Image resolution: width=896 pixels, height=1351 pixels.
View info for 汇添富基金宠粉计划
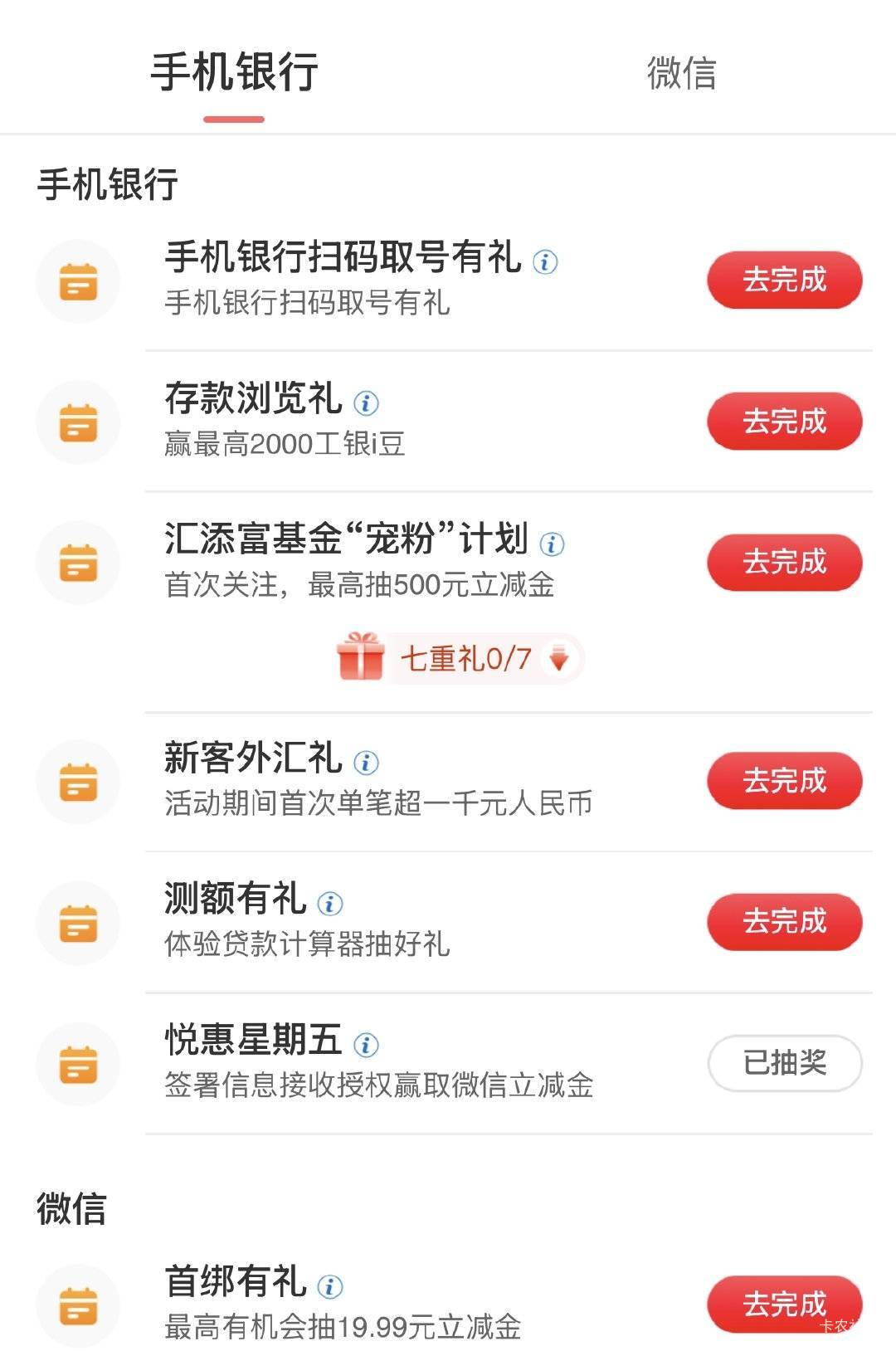(552, 544)
